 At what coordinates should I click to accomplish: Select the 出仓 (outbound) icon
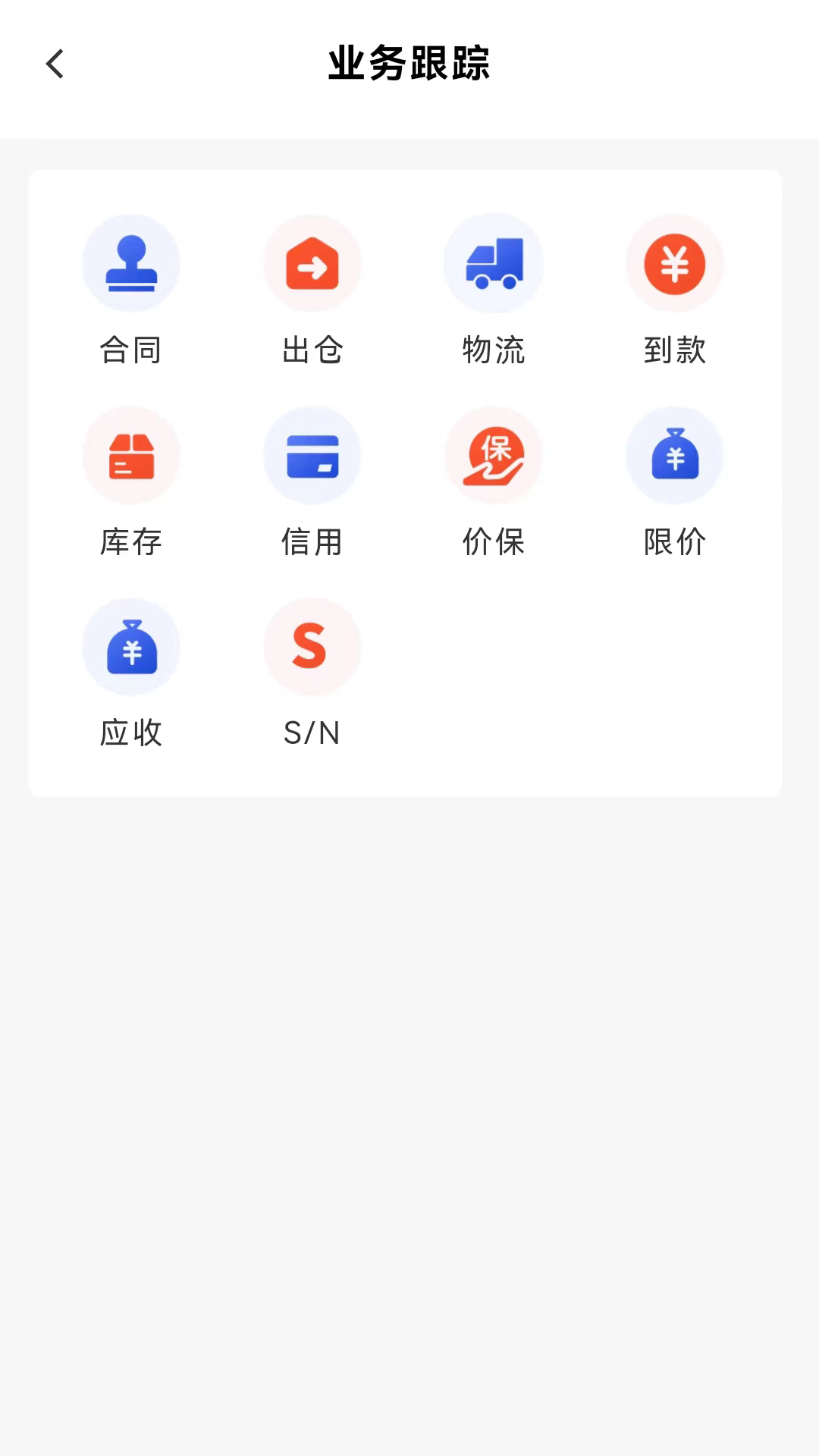point(312,263)
